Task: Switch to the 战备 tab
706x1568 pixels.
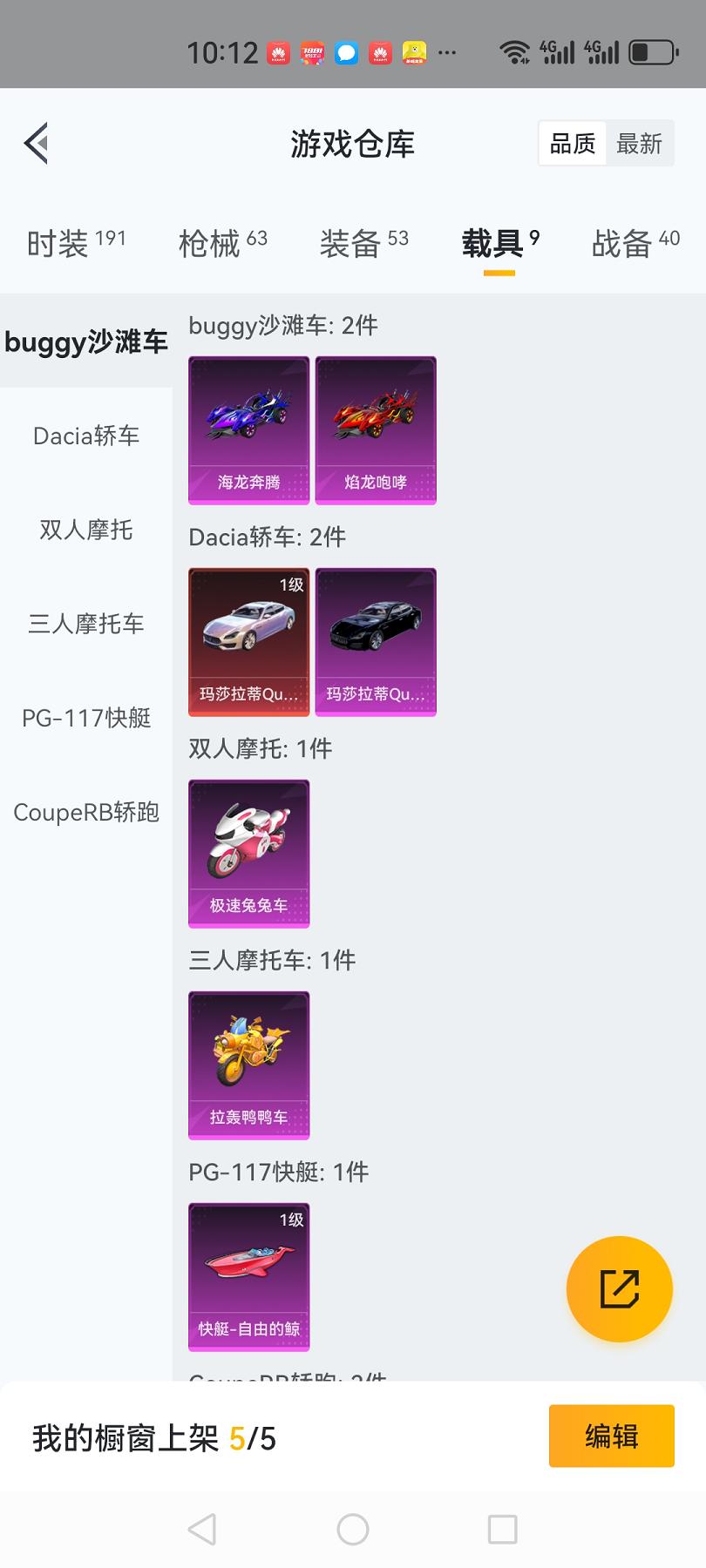Action: [635, 243]
